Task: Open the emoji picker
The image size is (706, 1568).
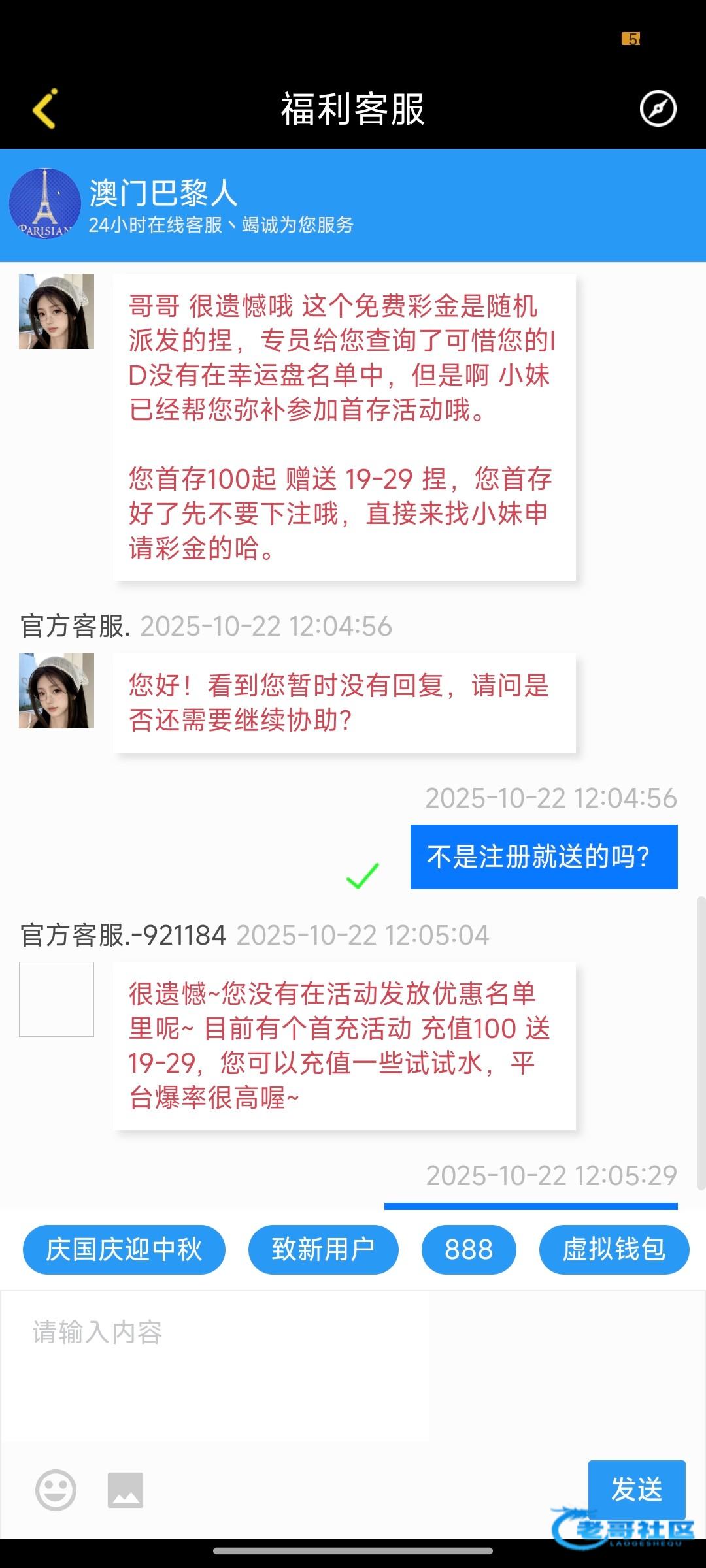Action: coord(56,1490)
